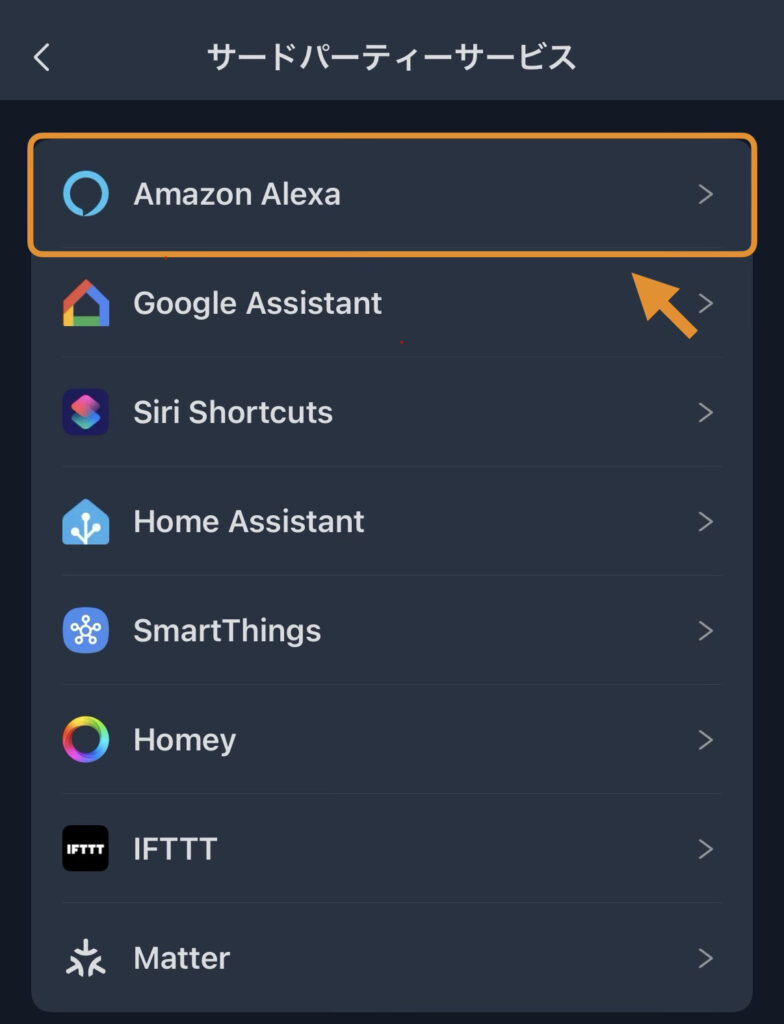Open the Google Assistant row
This screenshot has width=784, height=1024.
(390, 303)
